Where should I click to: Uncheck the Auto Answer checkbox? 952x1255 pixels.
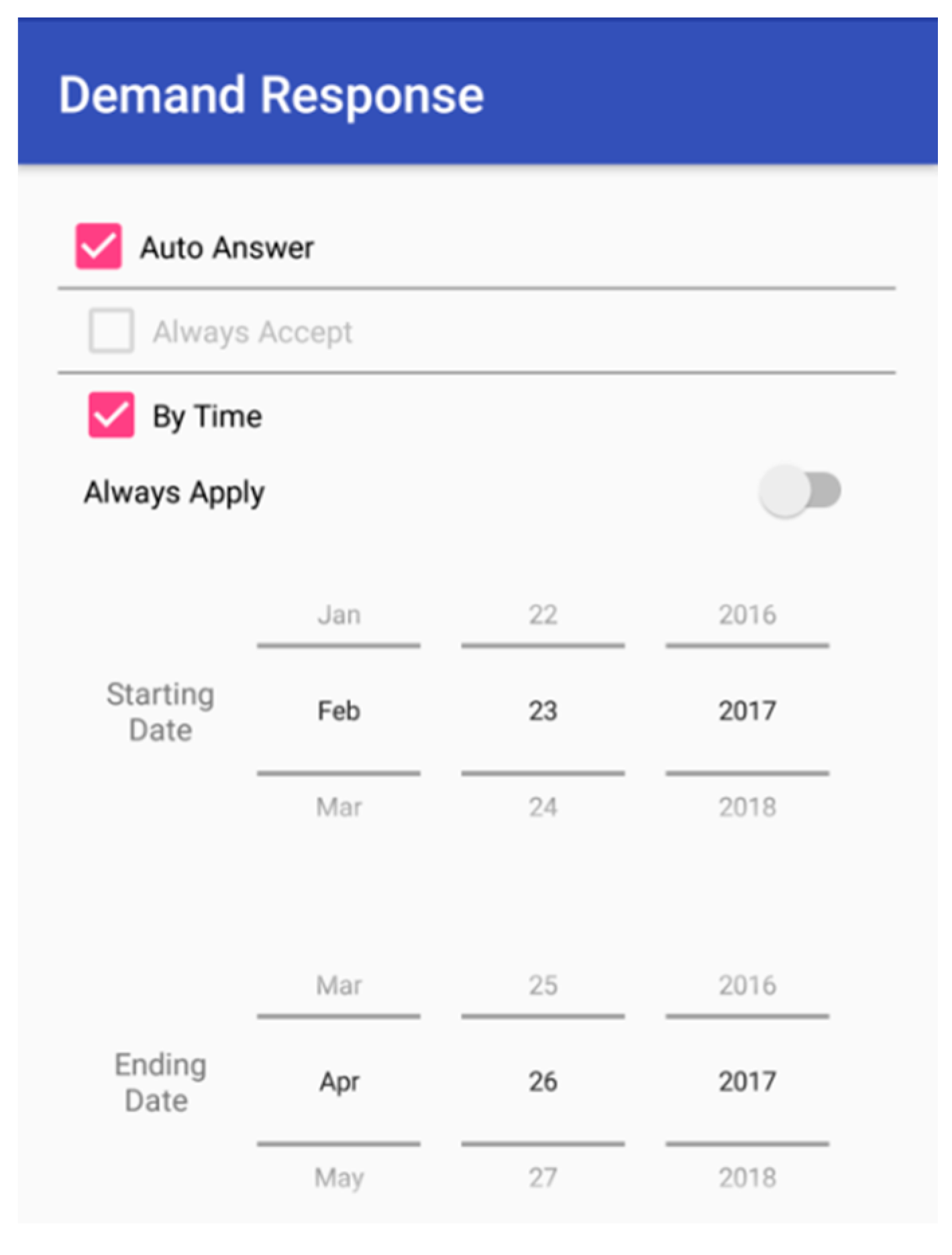(x=99, y=246)
